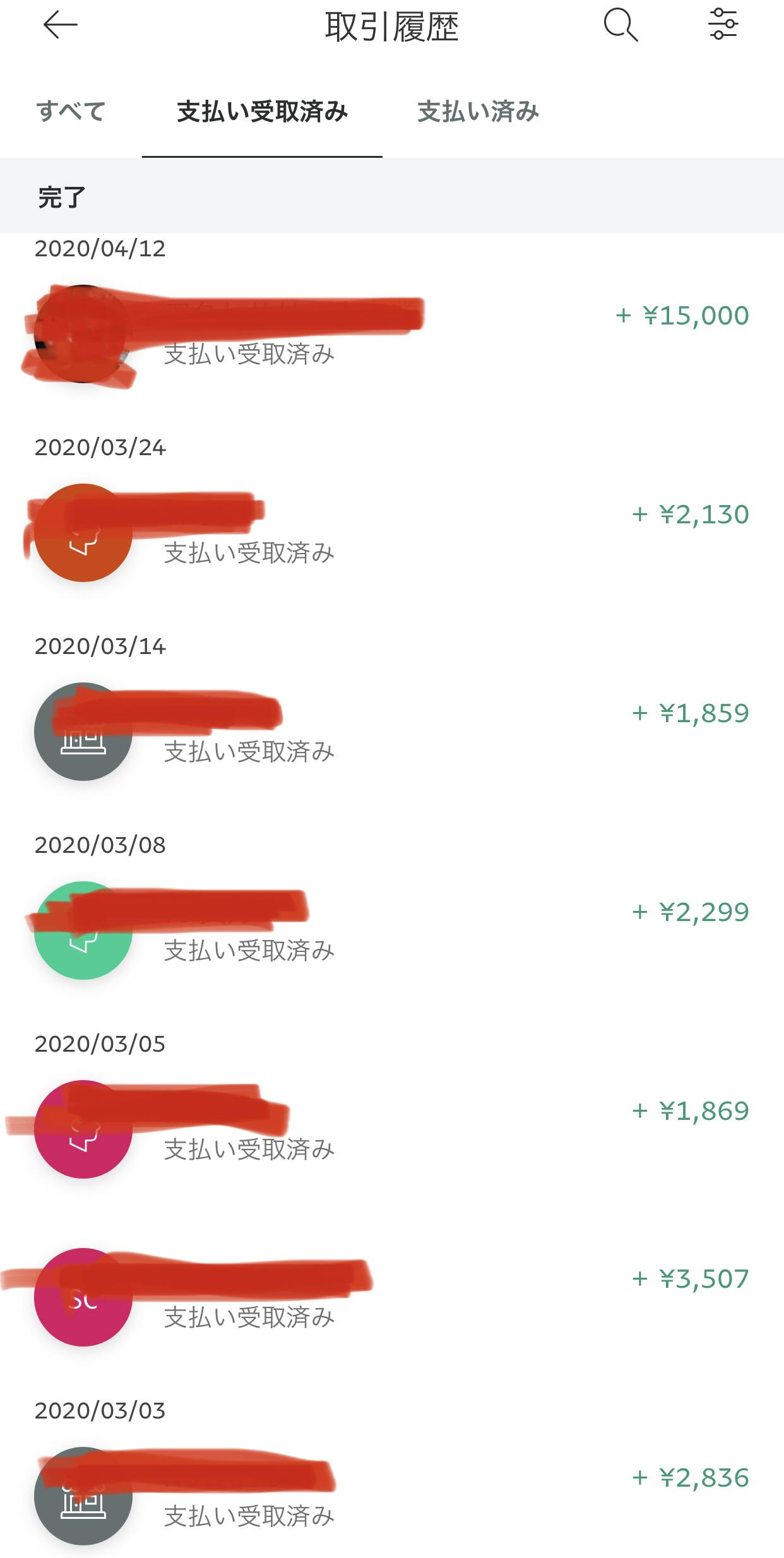This screenshot has width=784, height=1558.
Task: Open the ¥2,299 transaction
Action: click(x=392, y=931)
